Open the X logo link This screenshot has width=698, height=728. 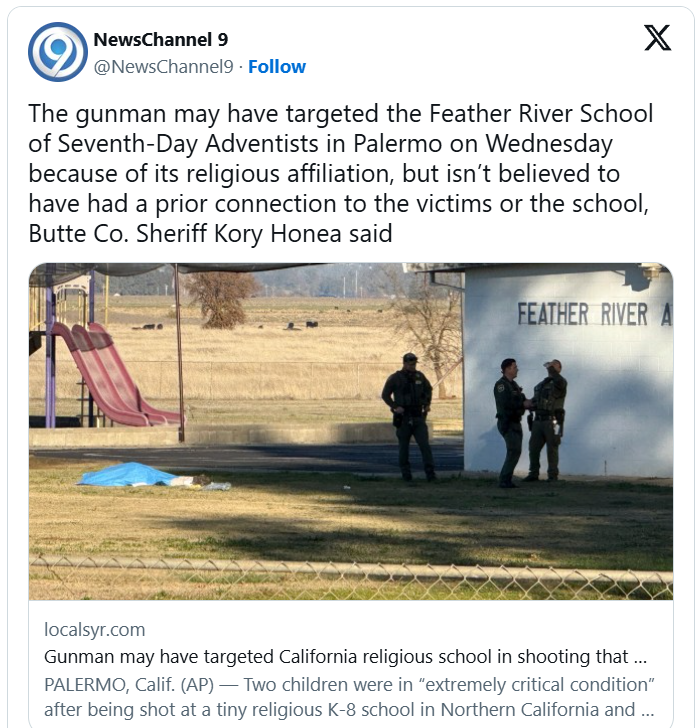pyautogui.click(x=657, y=39)
